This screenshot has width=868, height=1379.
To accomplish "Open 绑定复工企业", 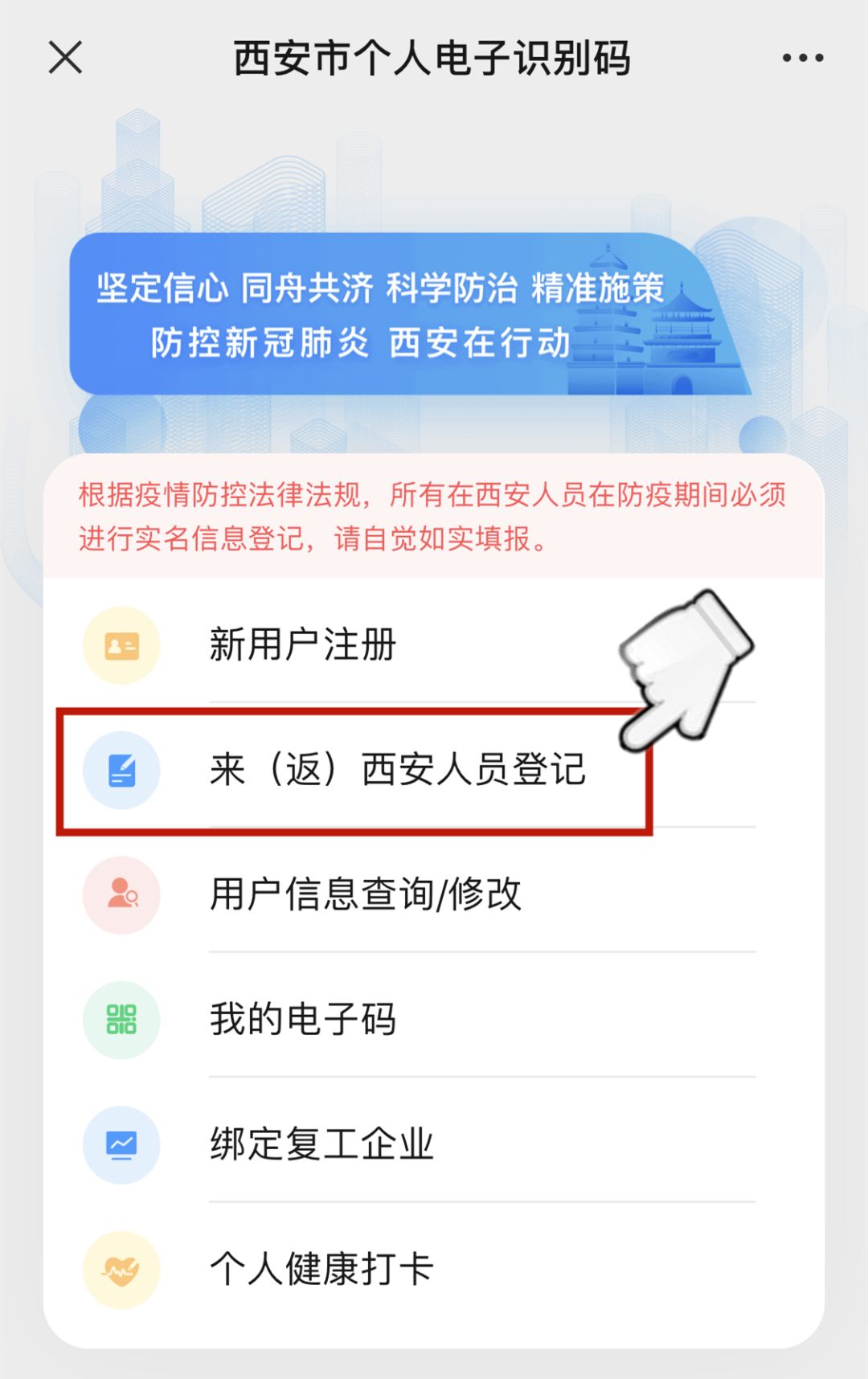I will point(321,1144).
